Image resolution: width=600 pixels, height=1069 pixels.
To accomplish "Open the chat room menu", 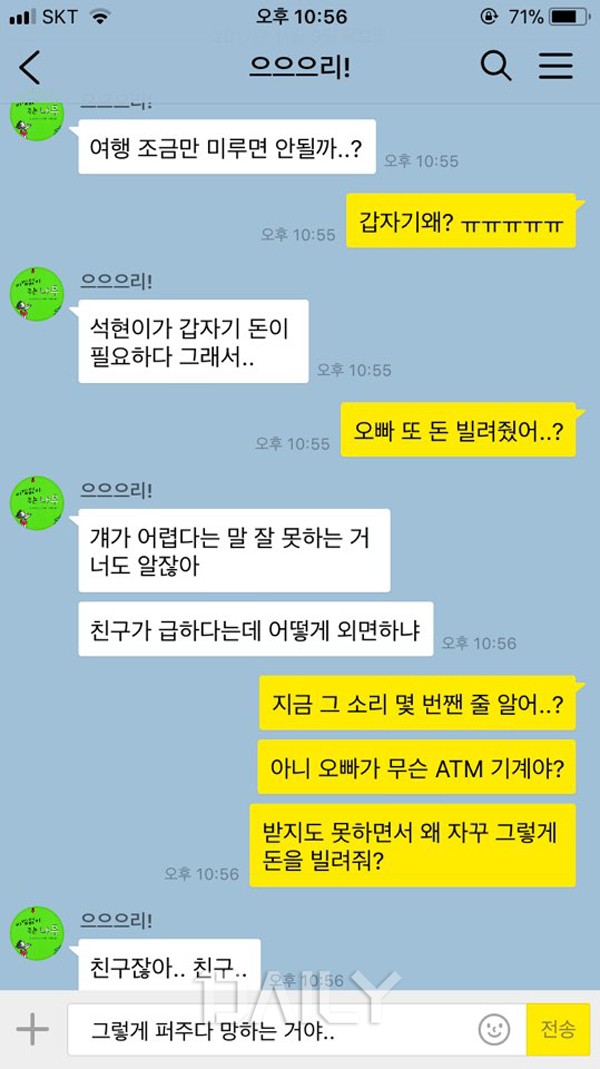I will click(556, 67).
